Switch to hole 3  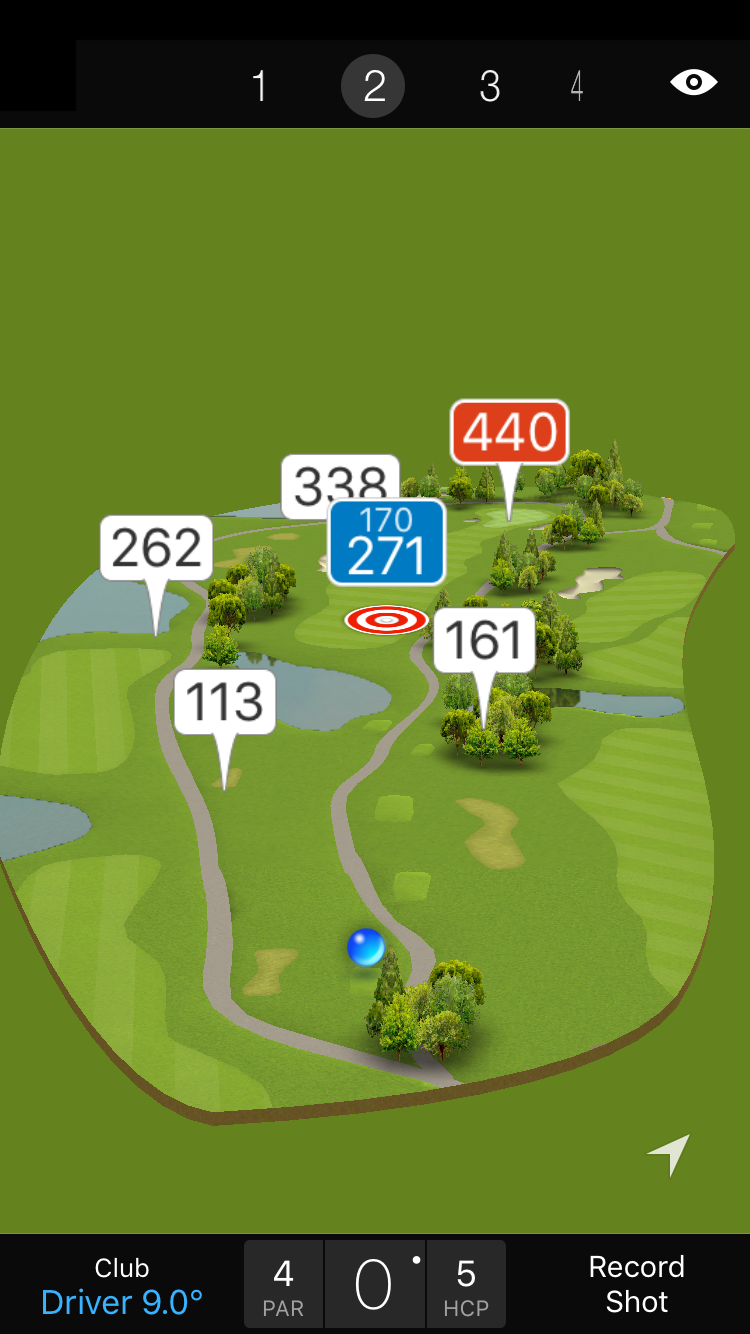(489, 87)
